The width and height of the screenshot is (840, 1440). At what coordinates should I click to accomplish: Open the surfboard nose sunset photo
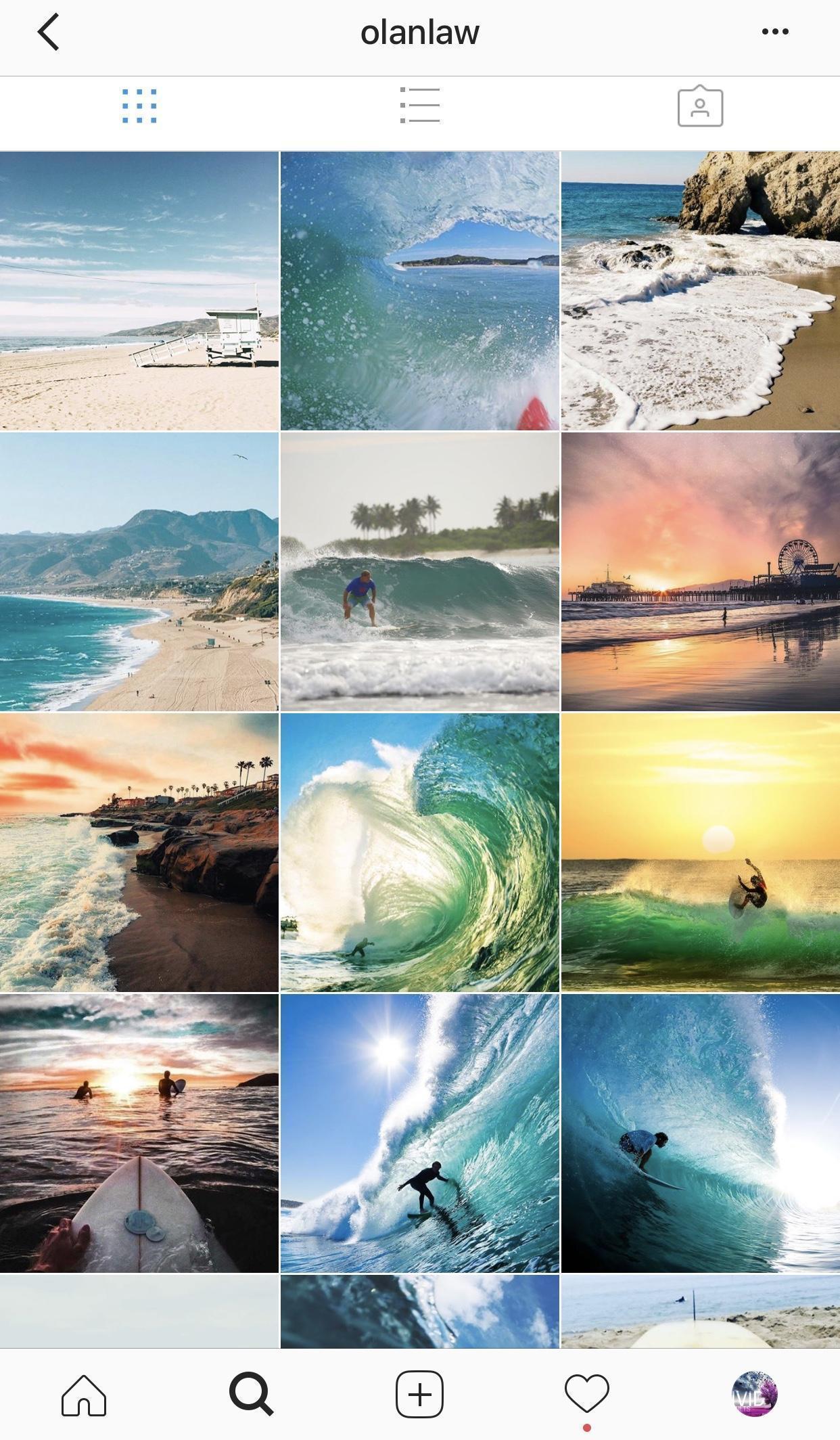coord(139,1133)
